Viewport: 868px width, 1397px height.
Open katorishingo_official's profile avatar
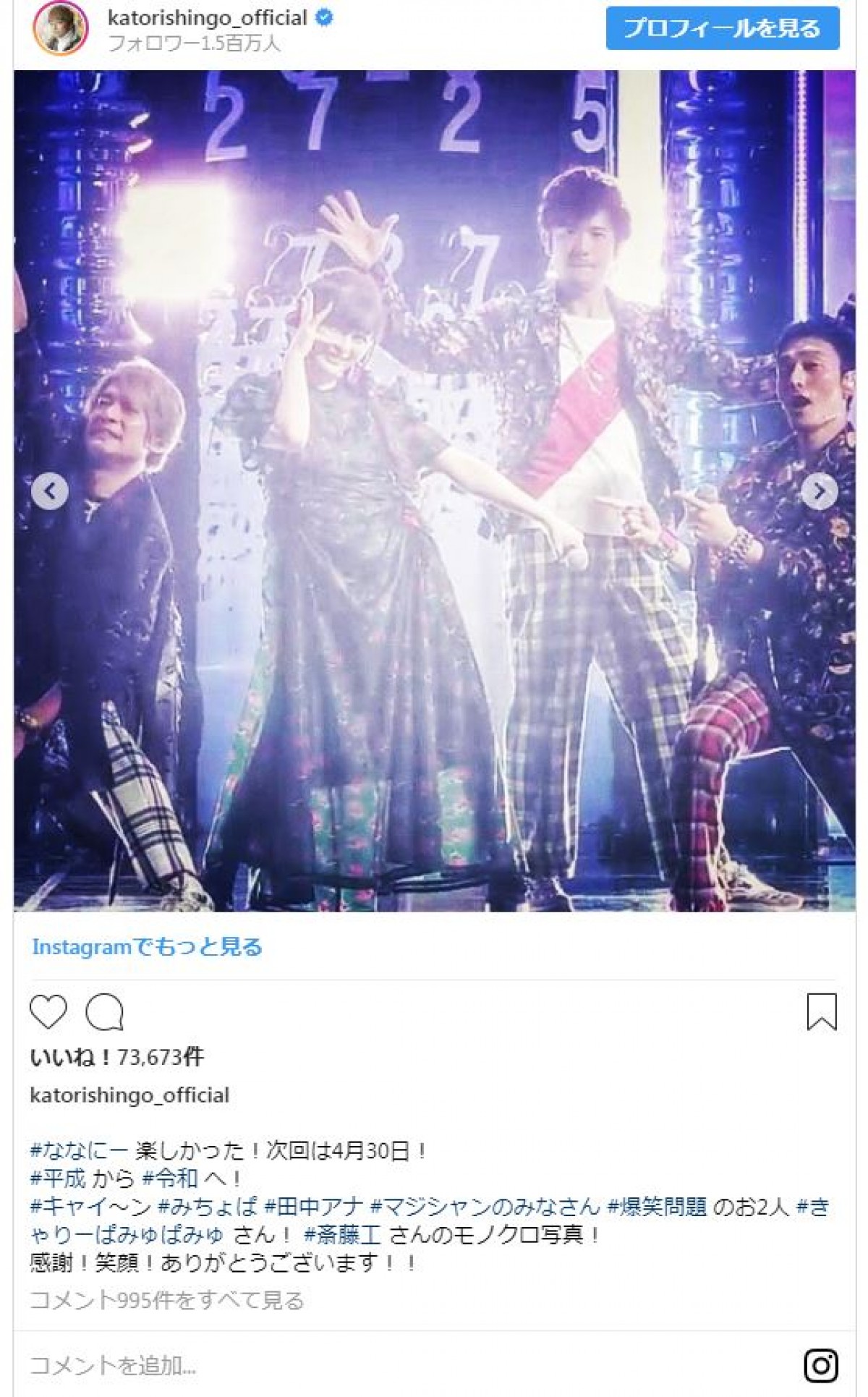pos(61,29)
